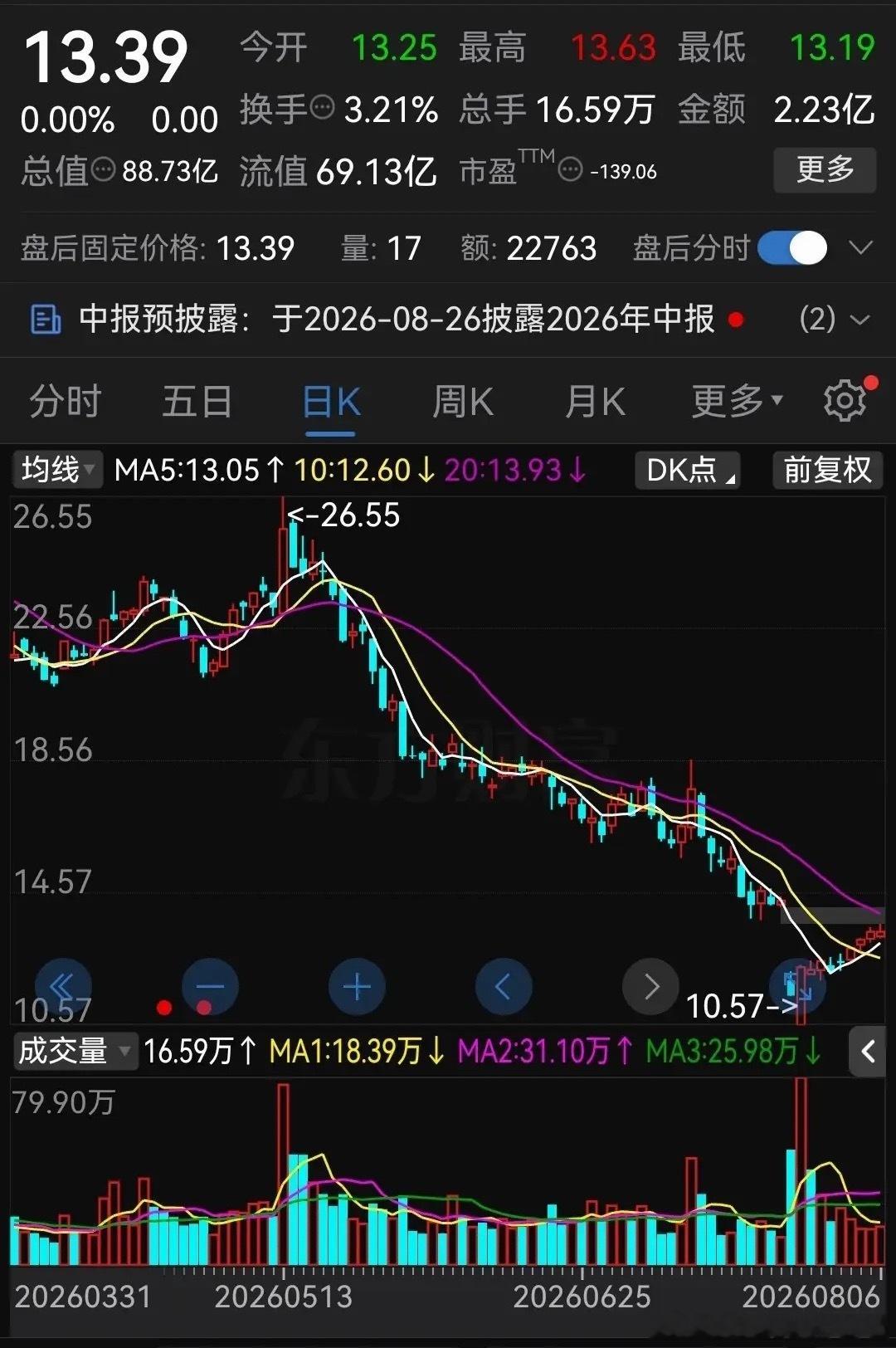Toggle the 盘后分时 switch off
Image resolution: width=896 pixels, height=1348 pixels.
pyautogui.click(x=792, y=248)
